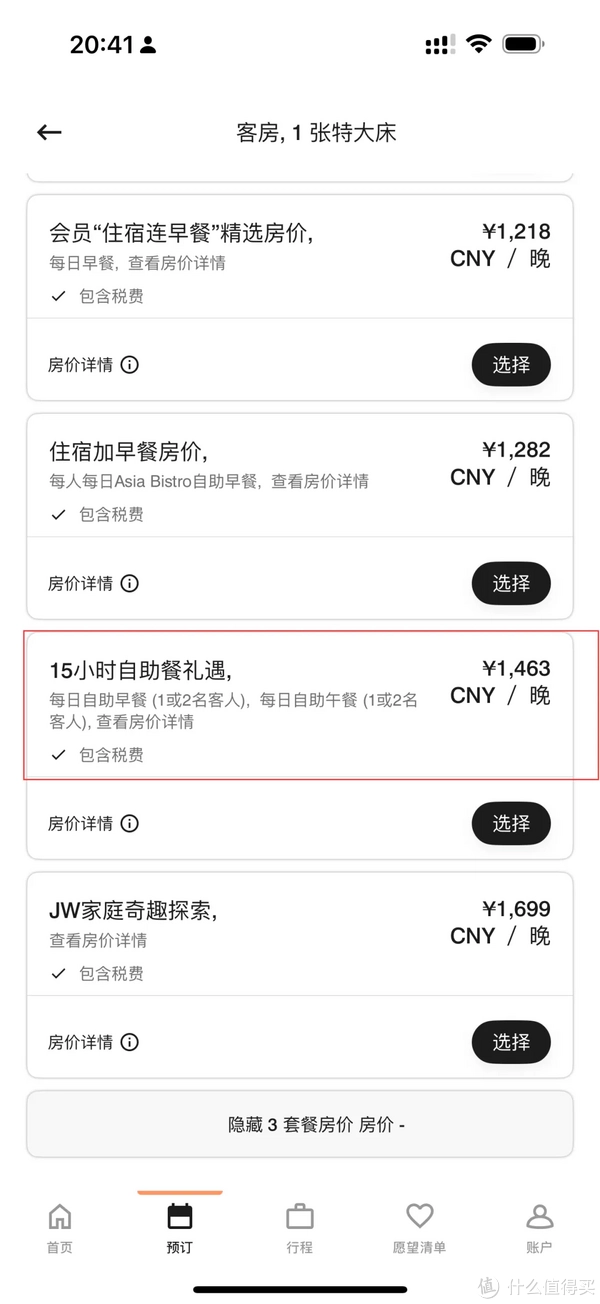Select the ¥1,282 住宿加早餐 rate
600x1304 pixels.
511,583
